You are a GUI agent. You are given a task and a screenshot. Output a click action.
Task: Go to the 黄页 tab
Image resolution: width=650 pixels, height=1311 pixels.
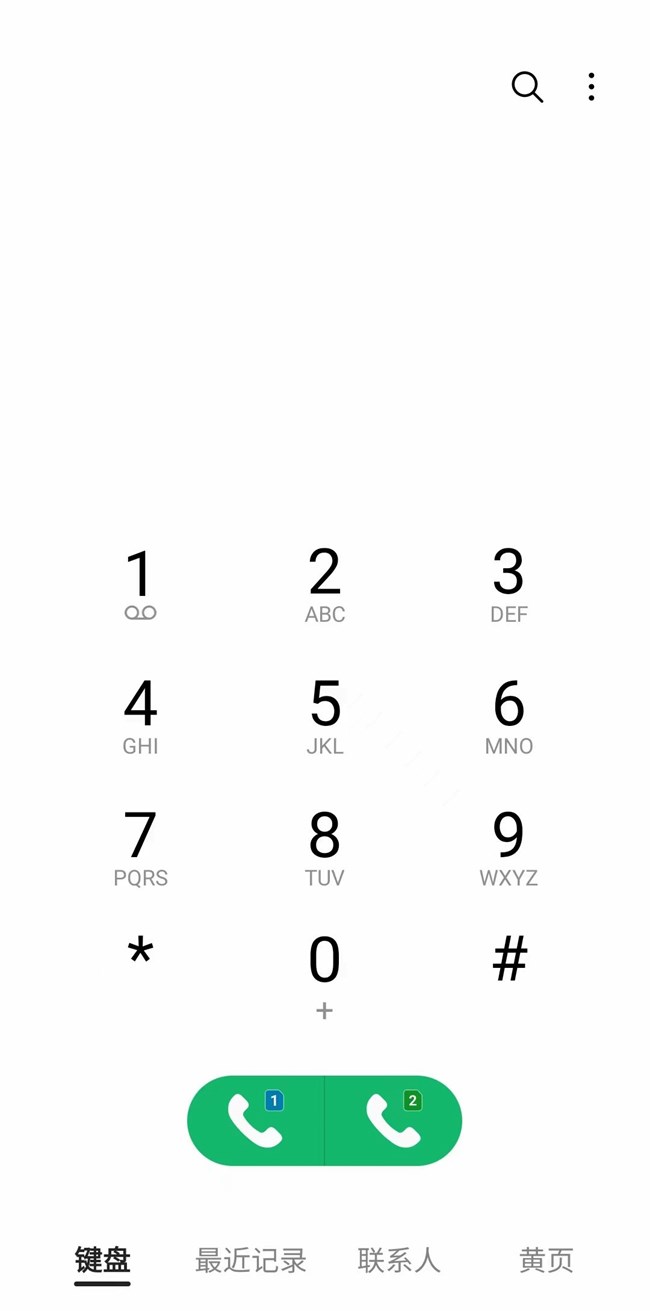click(546, 1260)
